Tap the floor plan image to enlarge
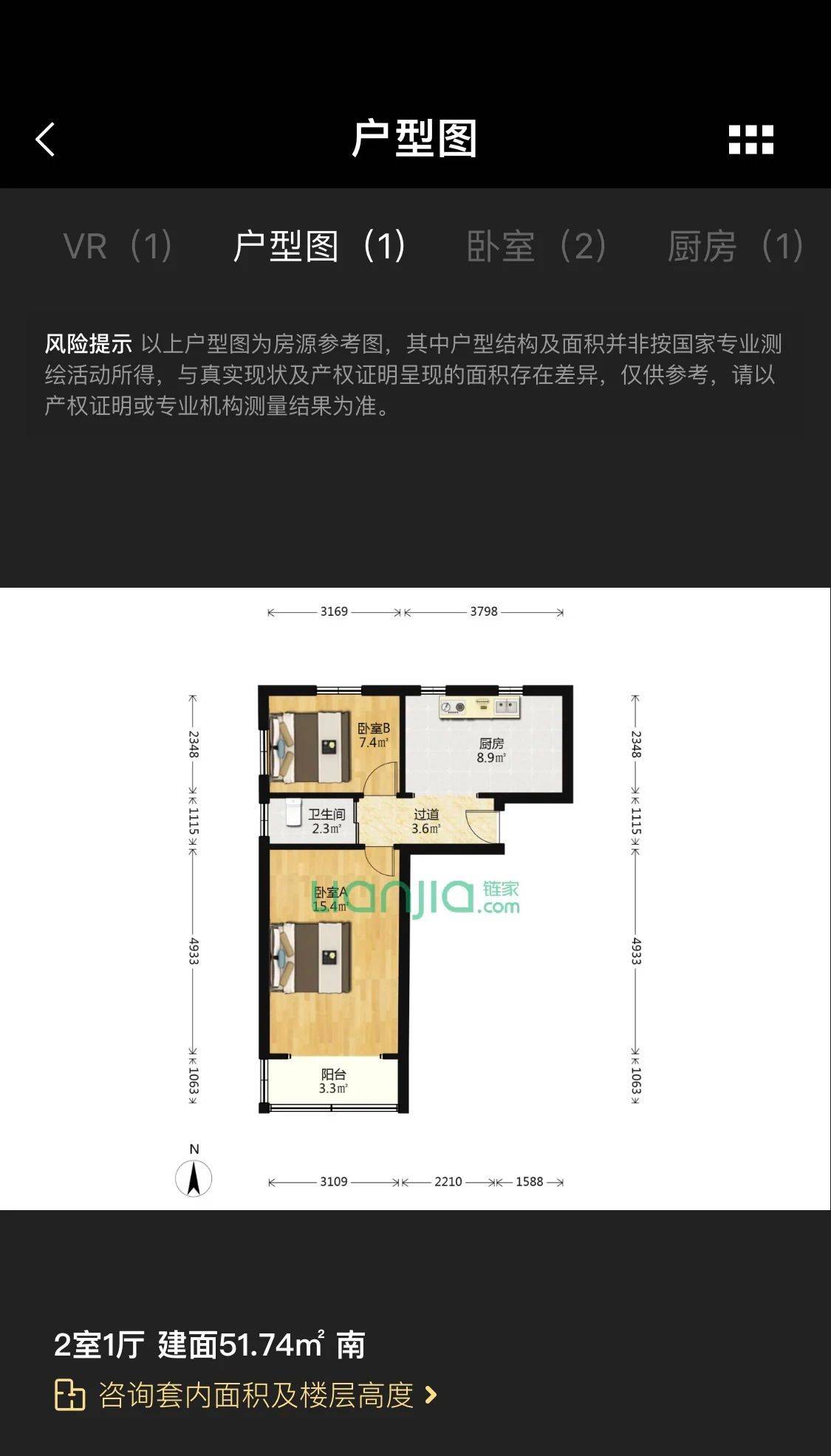The image size is (831, 1456). 415,899
